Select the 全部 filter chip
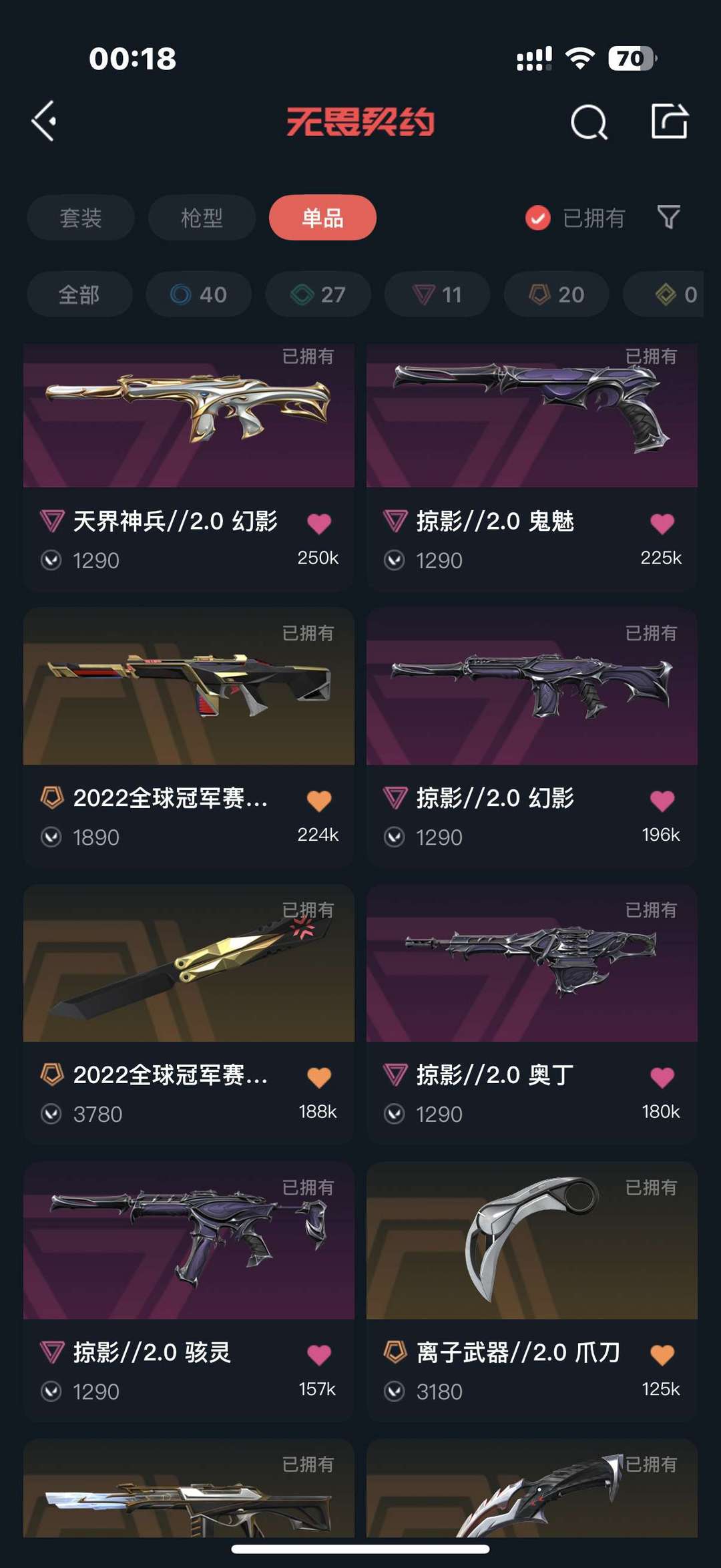 pyautogui.click(x=78, y=295)
